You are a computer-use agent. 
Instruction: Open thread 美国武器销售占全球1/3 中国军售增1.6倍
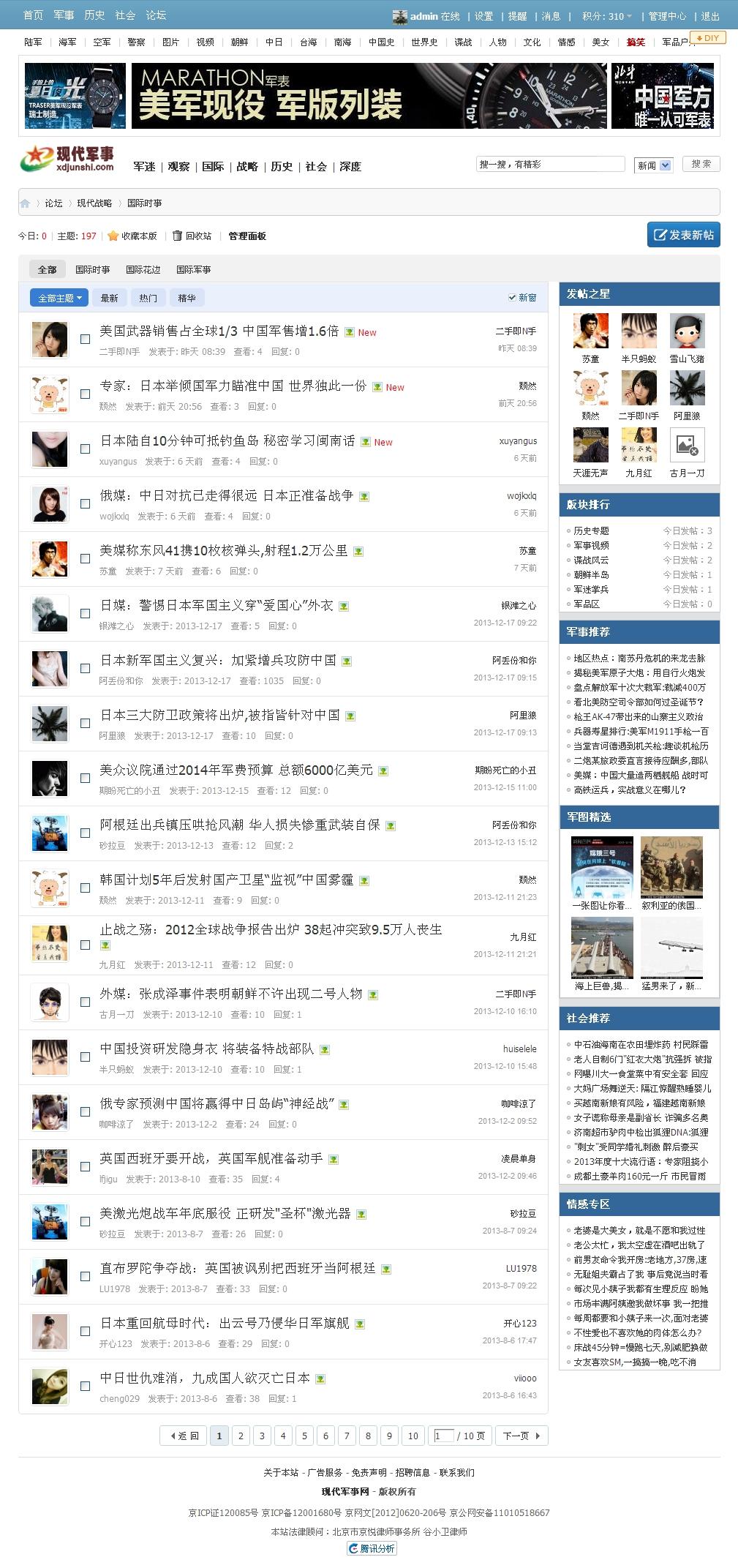pyautogui.click(x=219, y=331)
